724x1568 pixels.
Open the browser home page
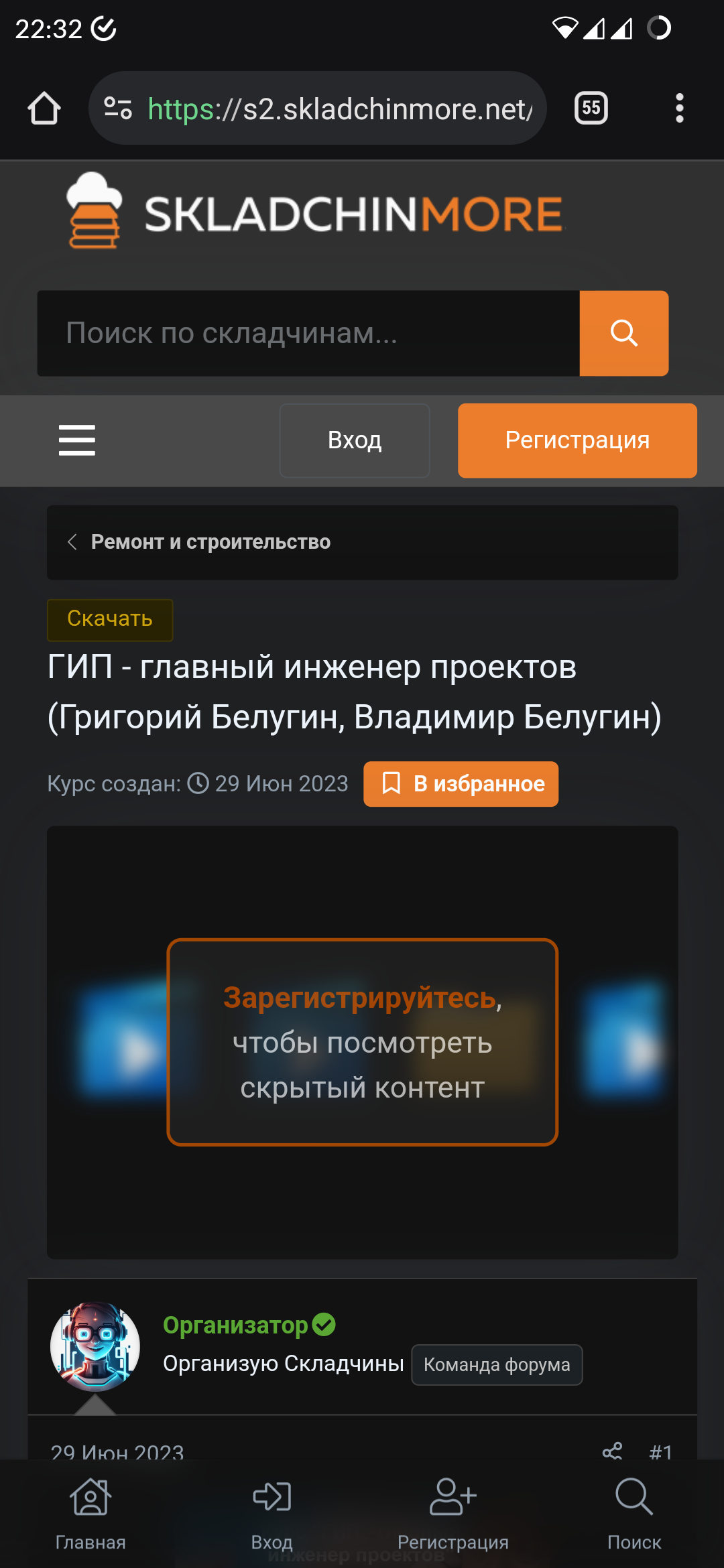pyautogui.click(x=44, y=109)
